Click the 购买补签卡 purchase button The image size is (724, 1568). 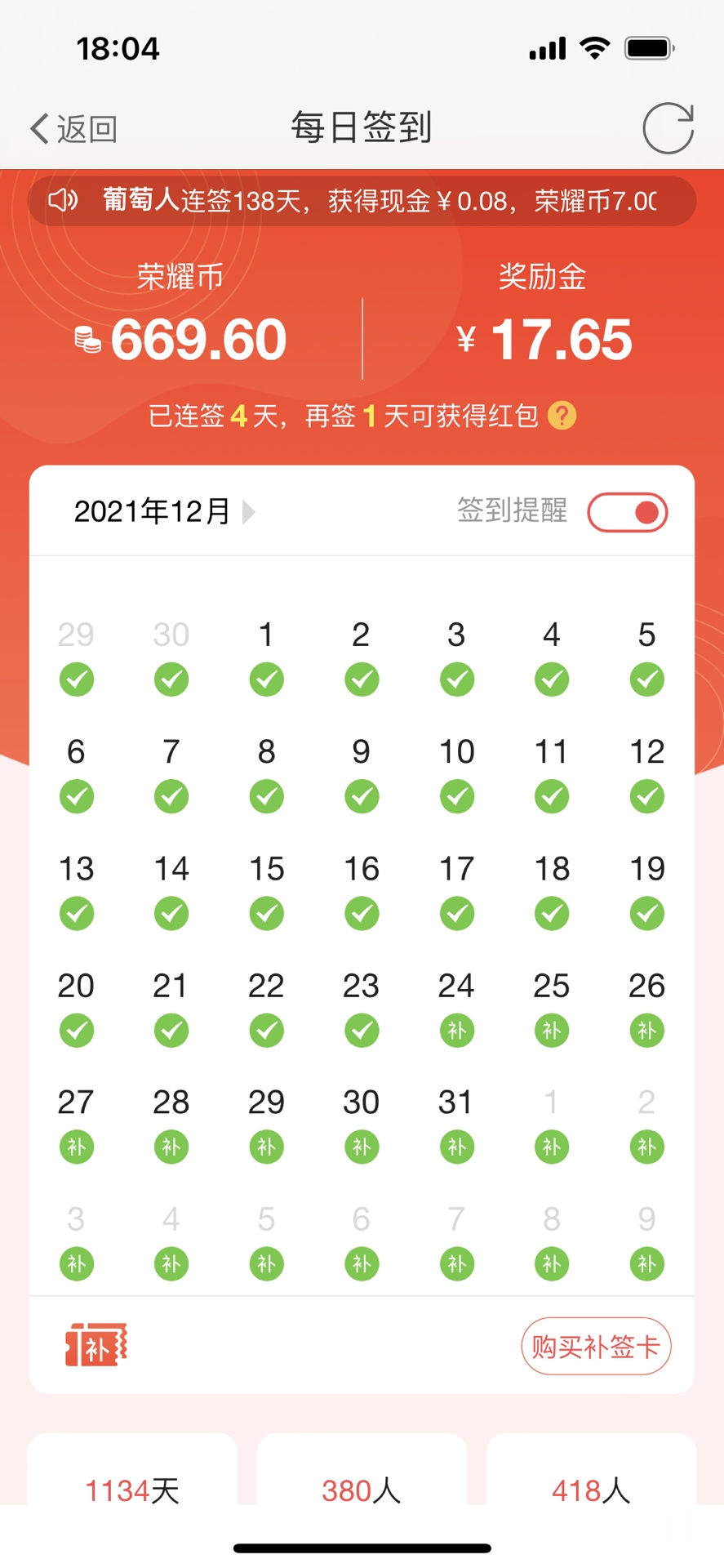click(x=596, y=1346)
